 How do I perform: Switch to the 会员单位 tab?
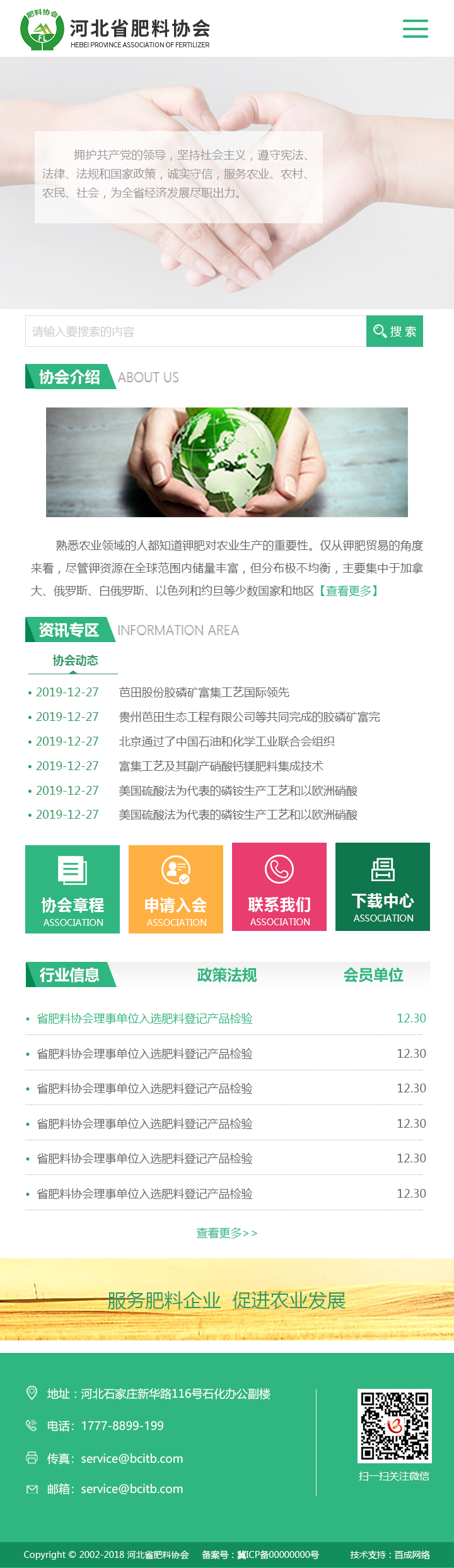373,975
